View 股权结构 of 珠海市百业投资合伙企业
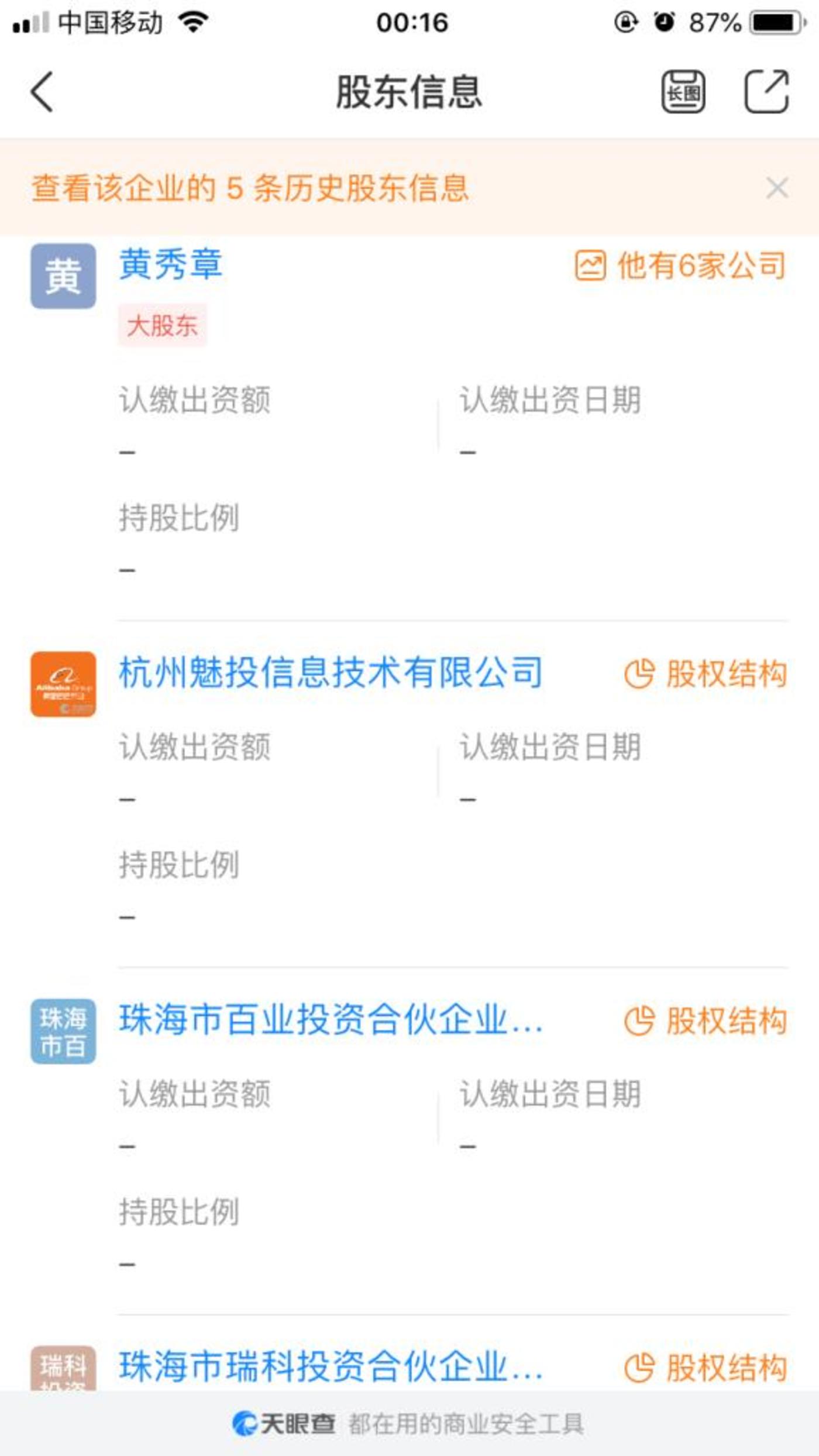Image resolution: width=819 pixels, height=1456 pixels. [x=706, y=1021]
